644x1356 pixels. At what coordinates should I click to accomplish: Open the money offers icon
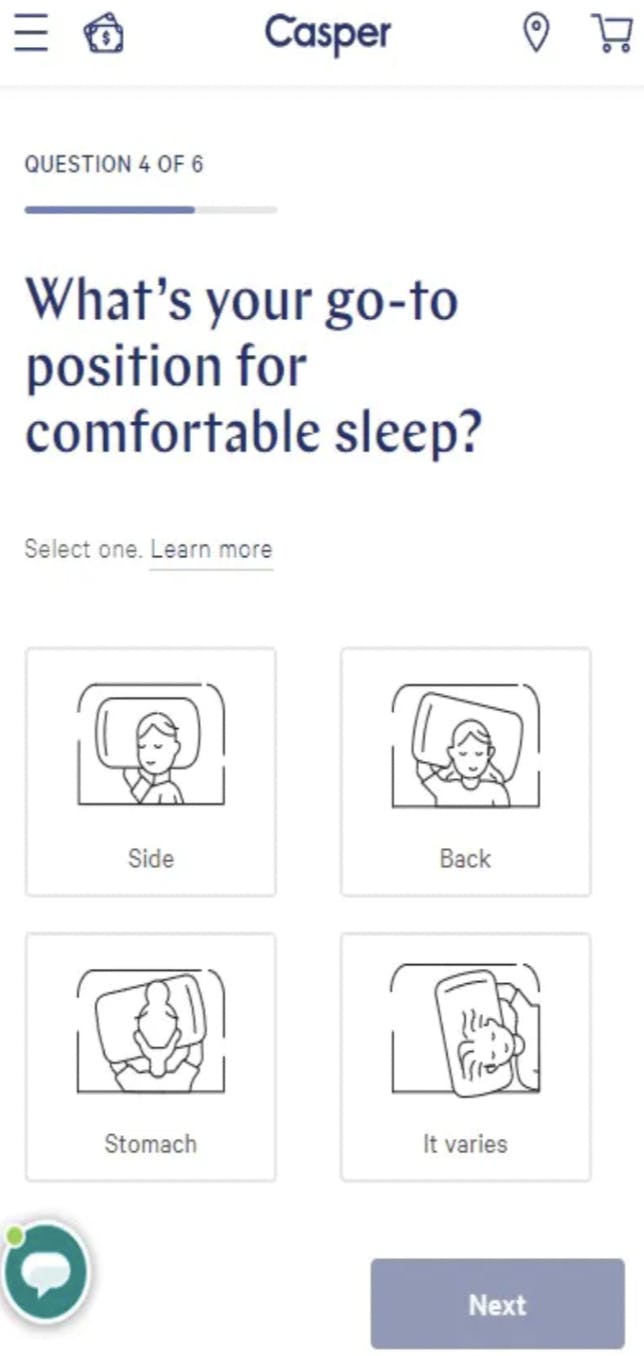click(103, 35)
